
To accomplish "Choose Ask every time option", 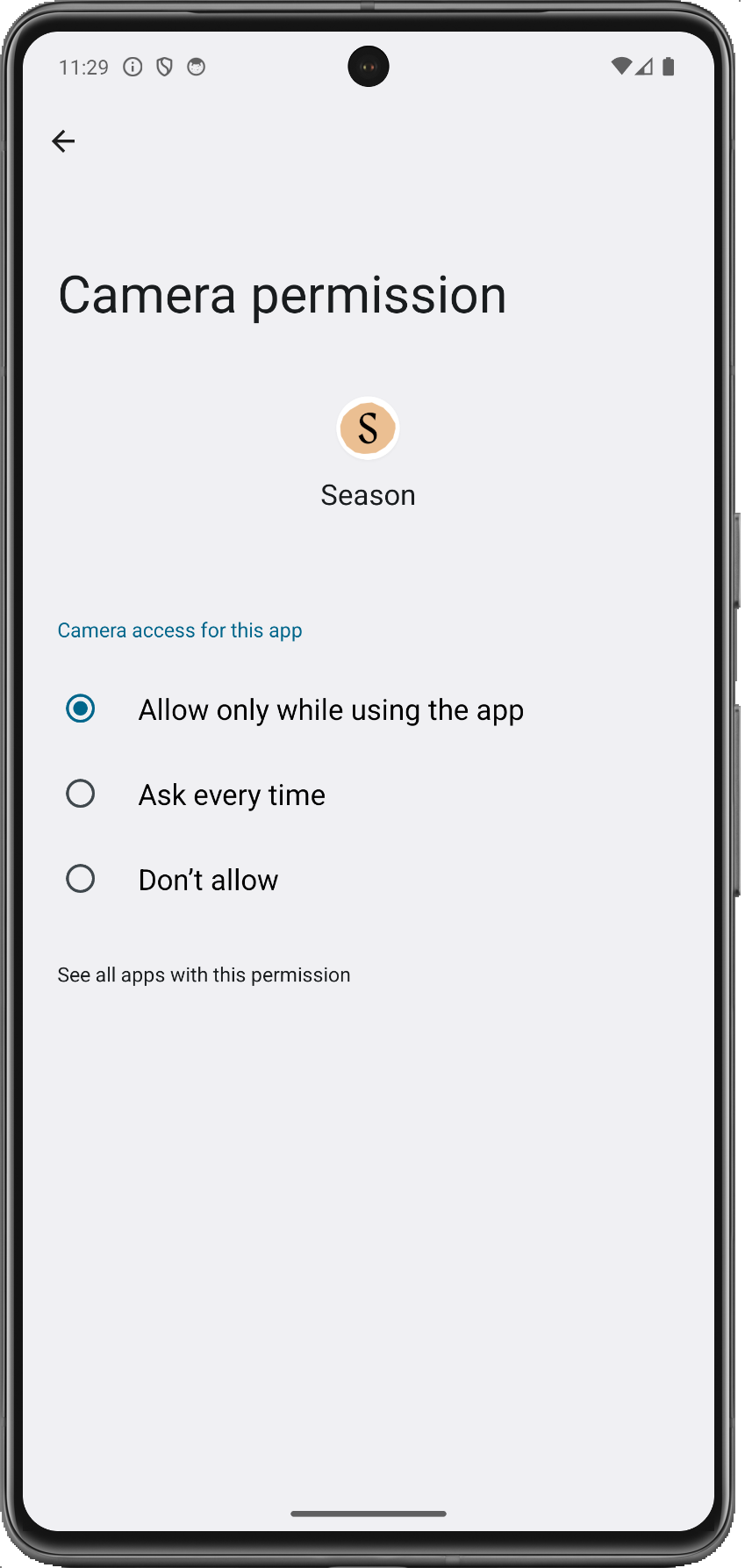I will tap(369, 795).
